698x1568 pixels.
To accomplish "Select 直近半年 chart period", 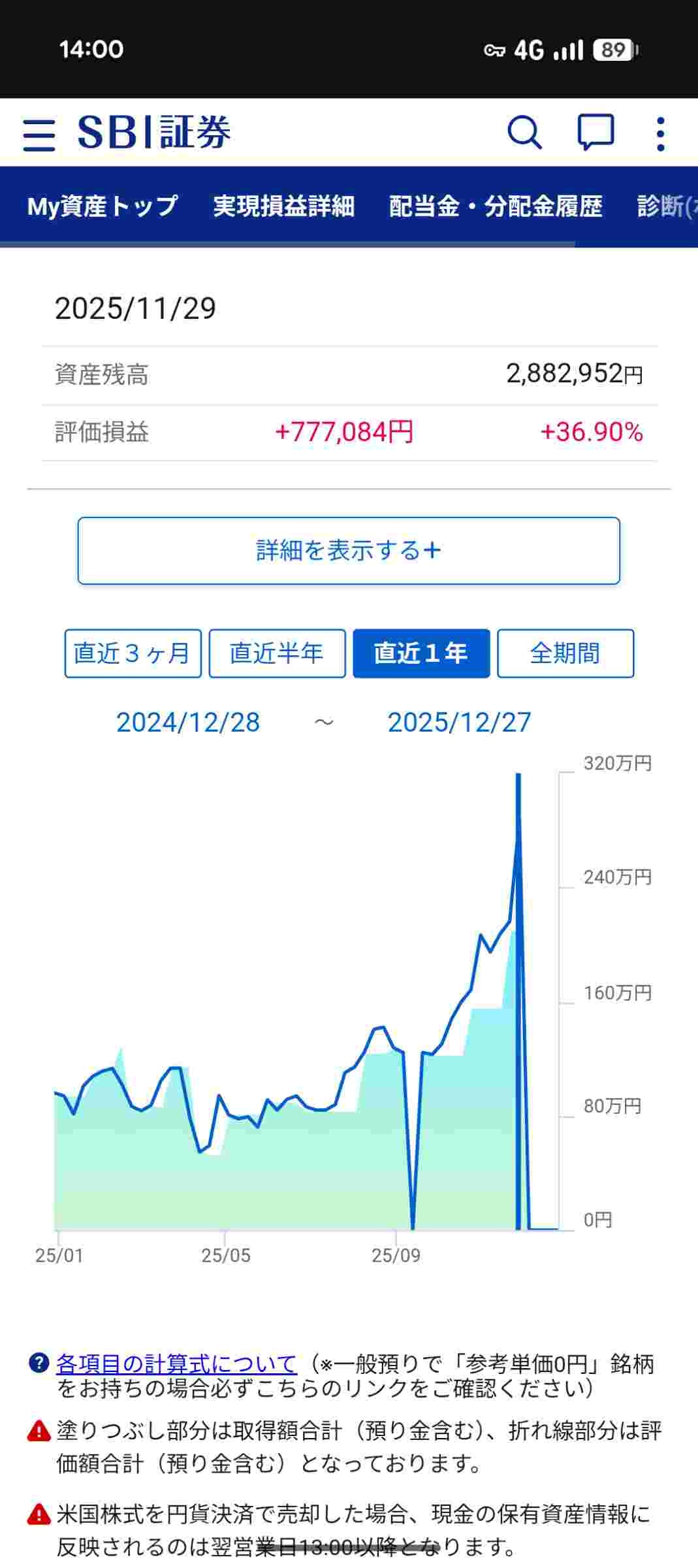I will pyautogui.click(x=277, y=653).
